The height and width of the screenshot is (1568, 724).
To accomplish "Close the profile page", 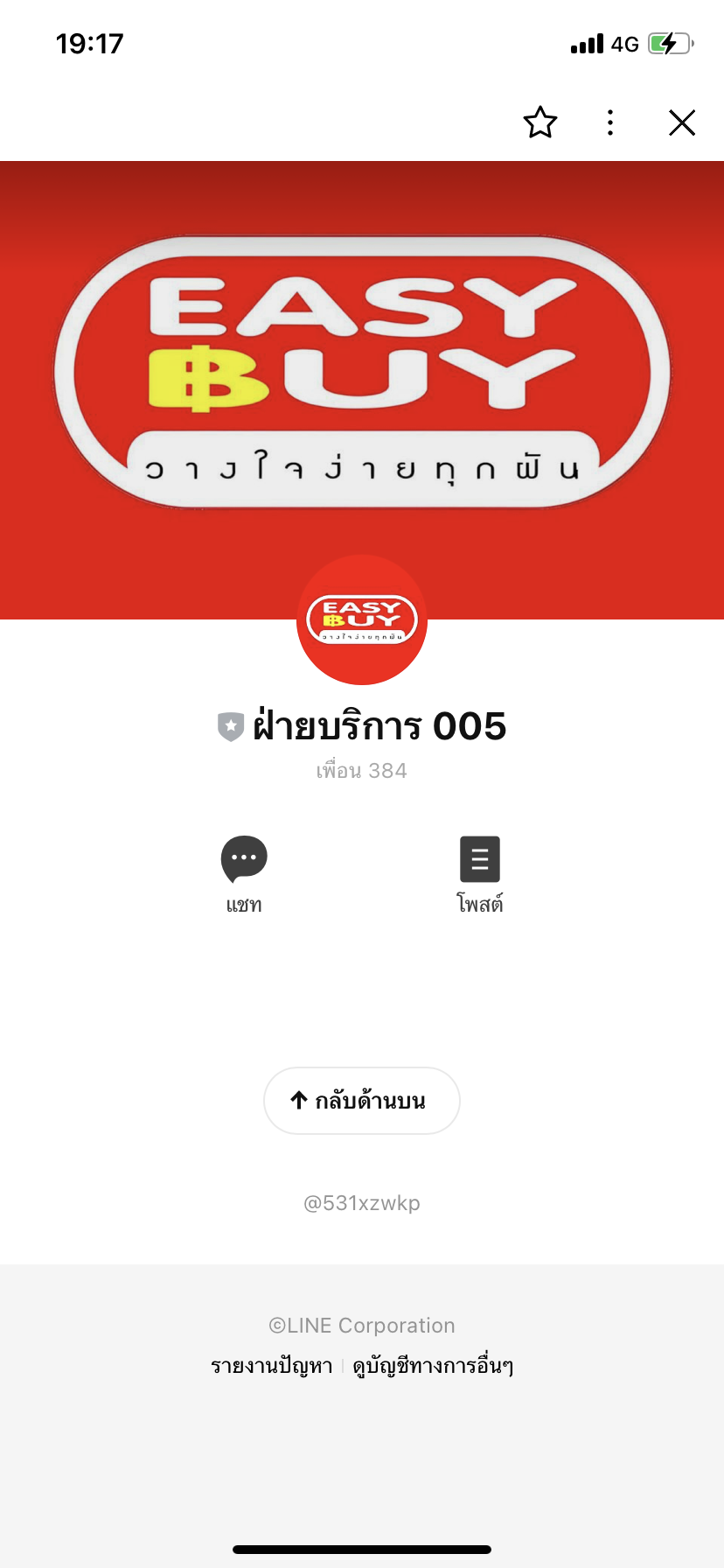I will [x=682, y=122].
